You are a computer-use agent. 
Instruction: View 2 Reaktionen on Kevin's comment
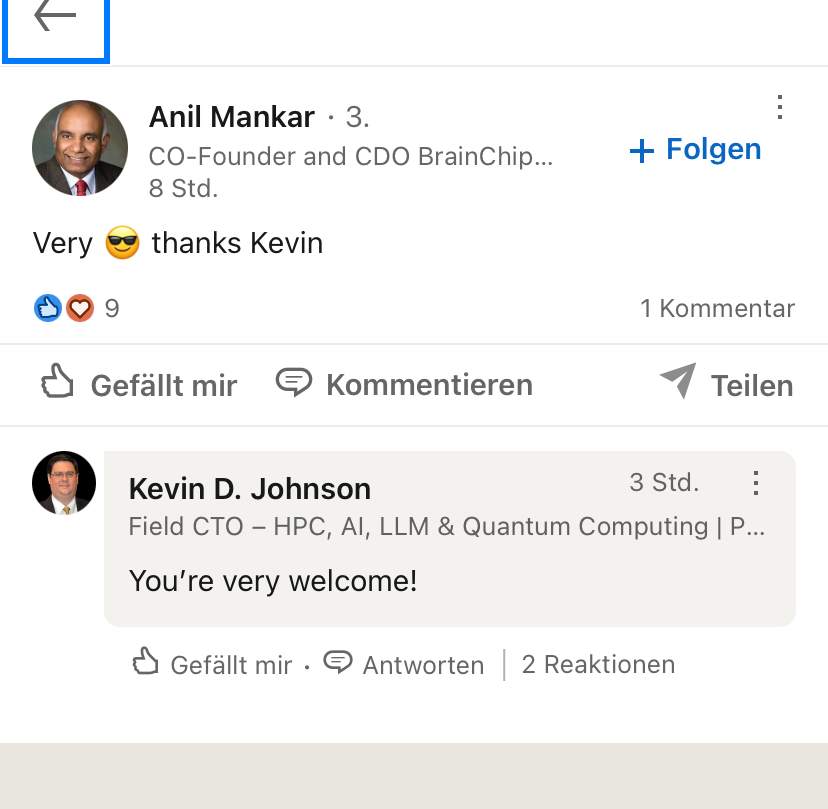(x=598, y=664)
